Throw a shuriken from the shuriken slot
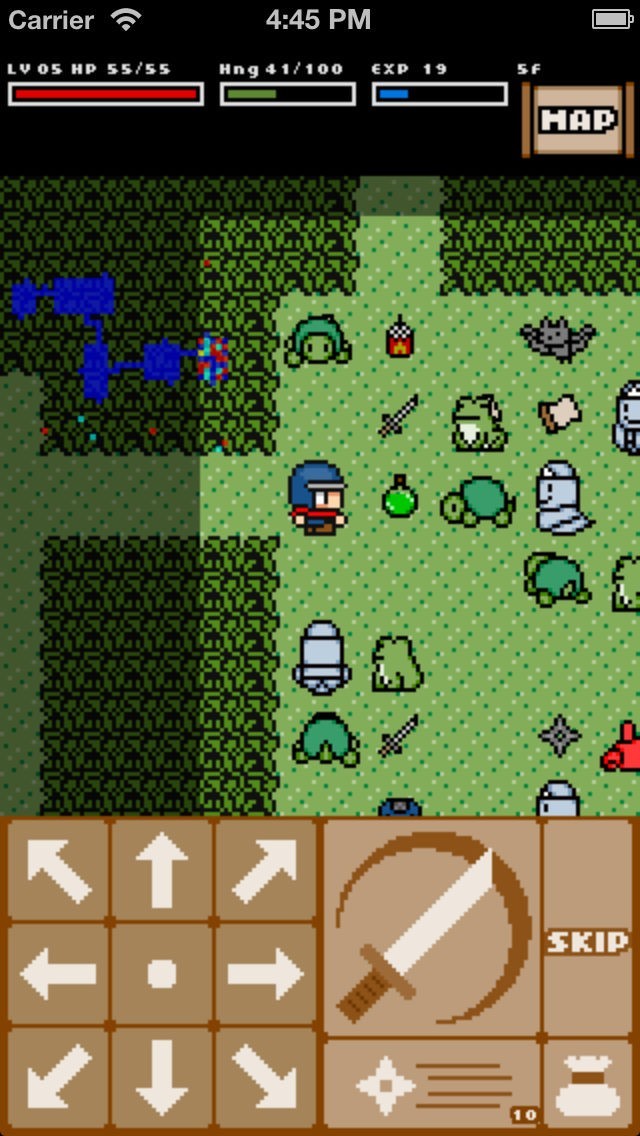This screenshot has width=640, height=1136. coord(431,1086)
